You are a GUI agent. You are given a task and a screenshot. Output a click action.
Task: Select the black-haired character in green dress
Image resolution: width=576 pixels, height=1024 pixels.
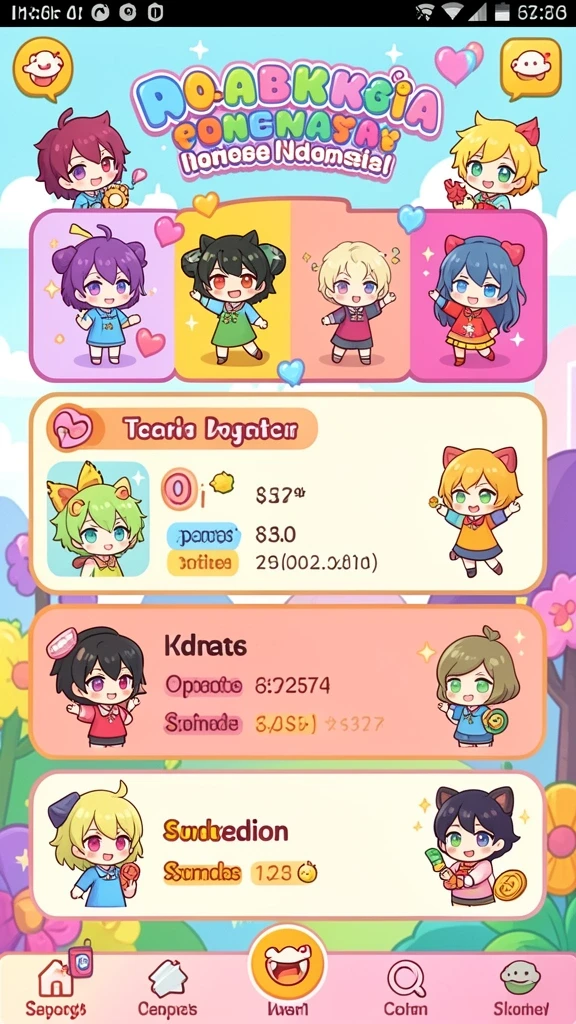232,295
